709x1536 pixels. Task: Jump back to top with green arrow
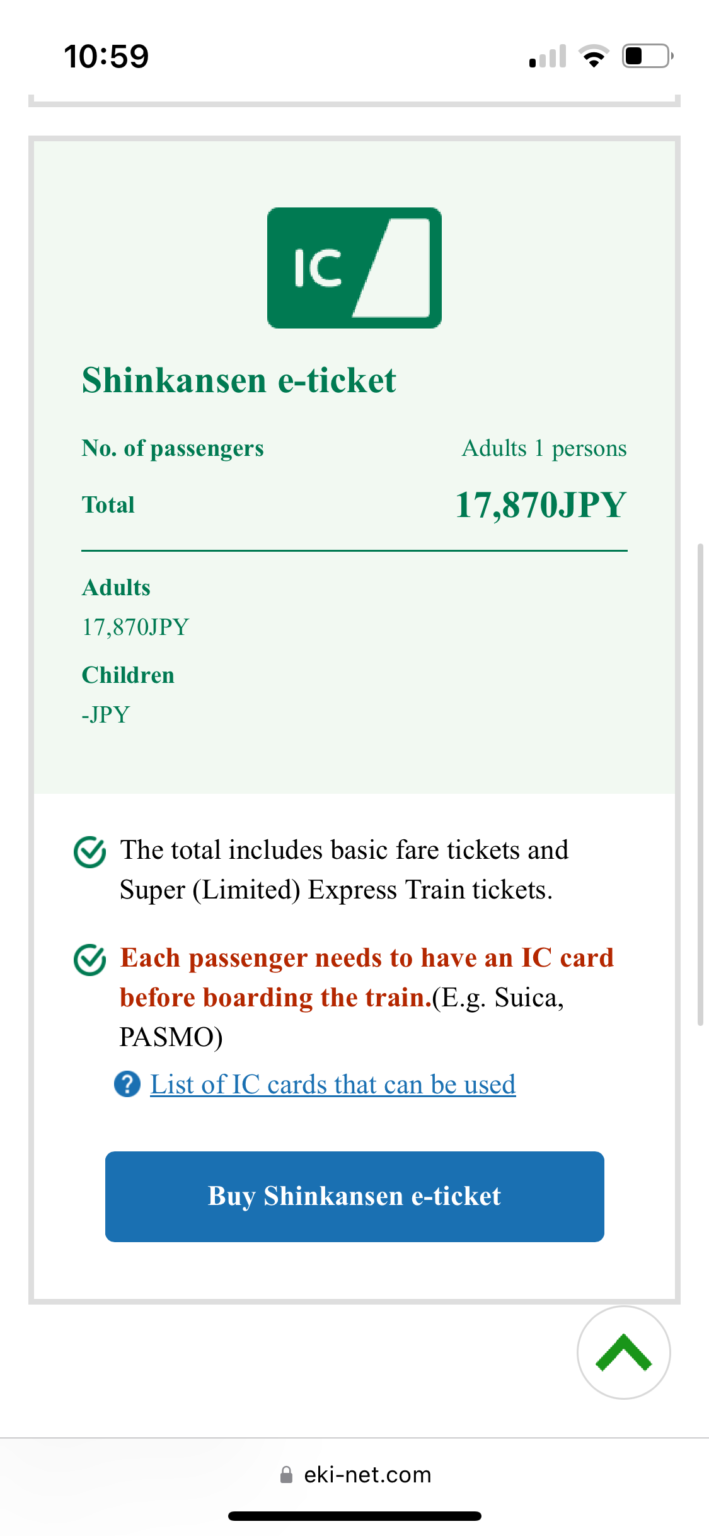pos(624,1353)
